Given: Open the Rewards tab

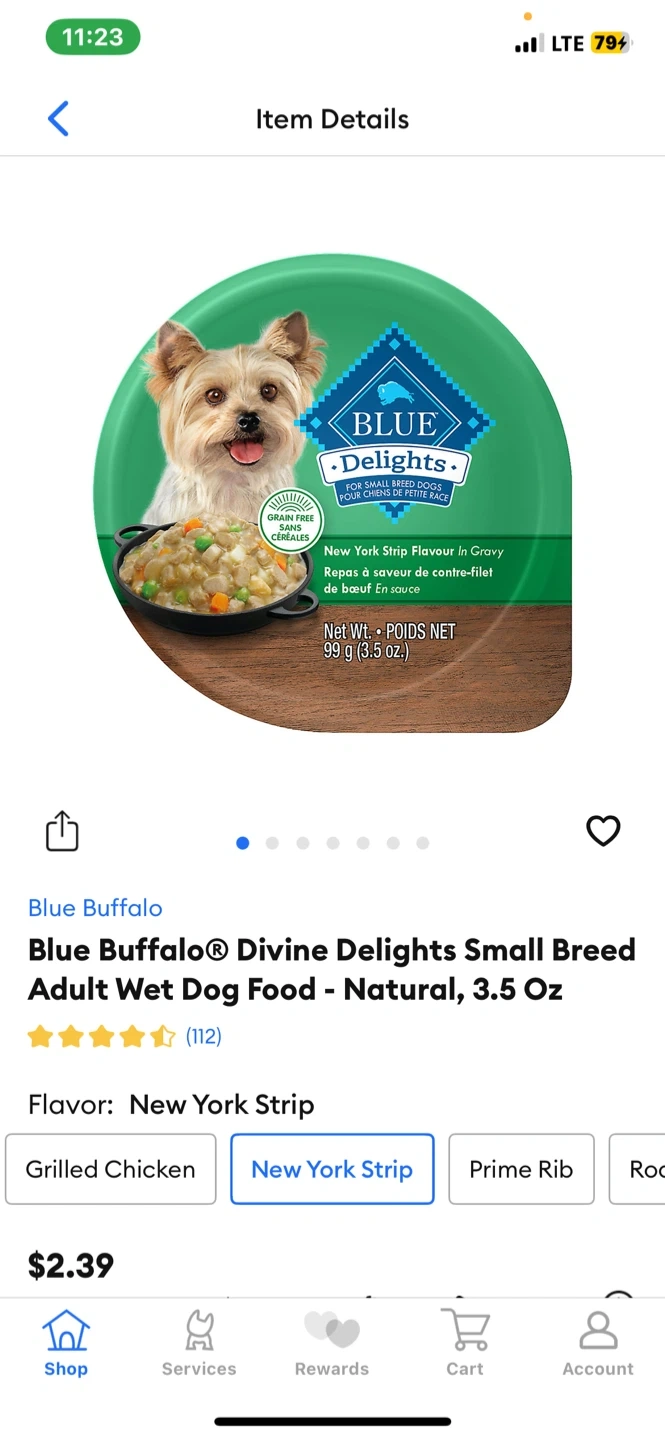Looking at the screenshot, I should pos(332,1344).
